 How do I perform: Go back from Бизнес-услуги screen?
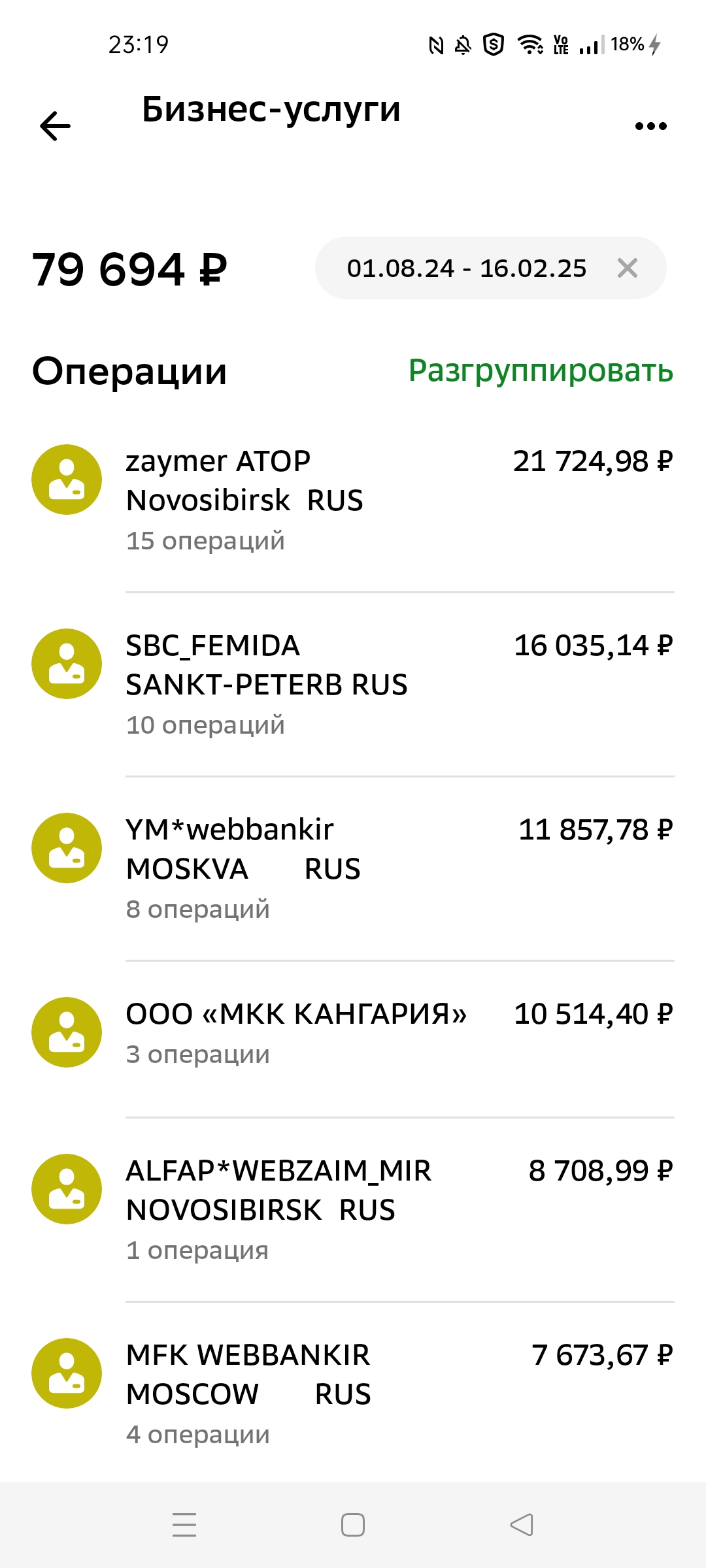56,125
